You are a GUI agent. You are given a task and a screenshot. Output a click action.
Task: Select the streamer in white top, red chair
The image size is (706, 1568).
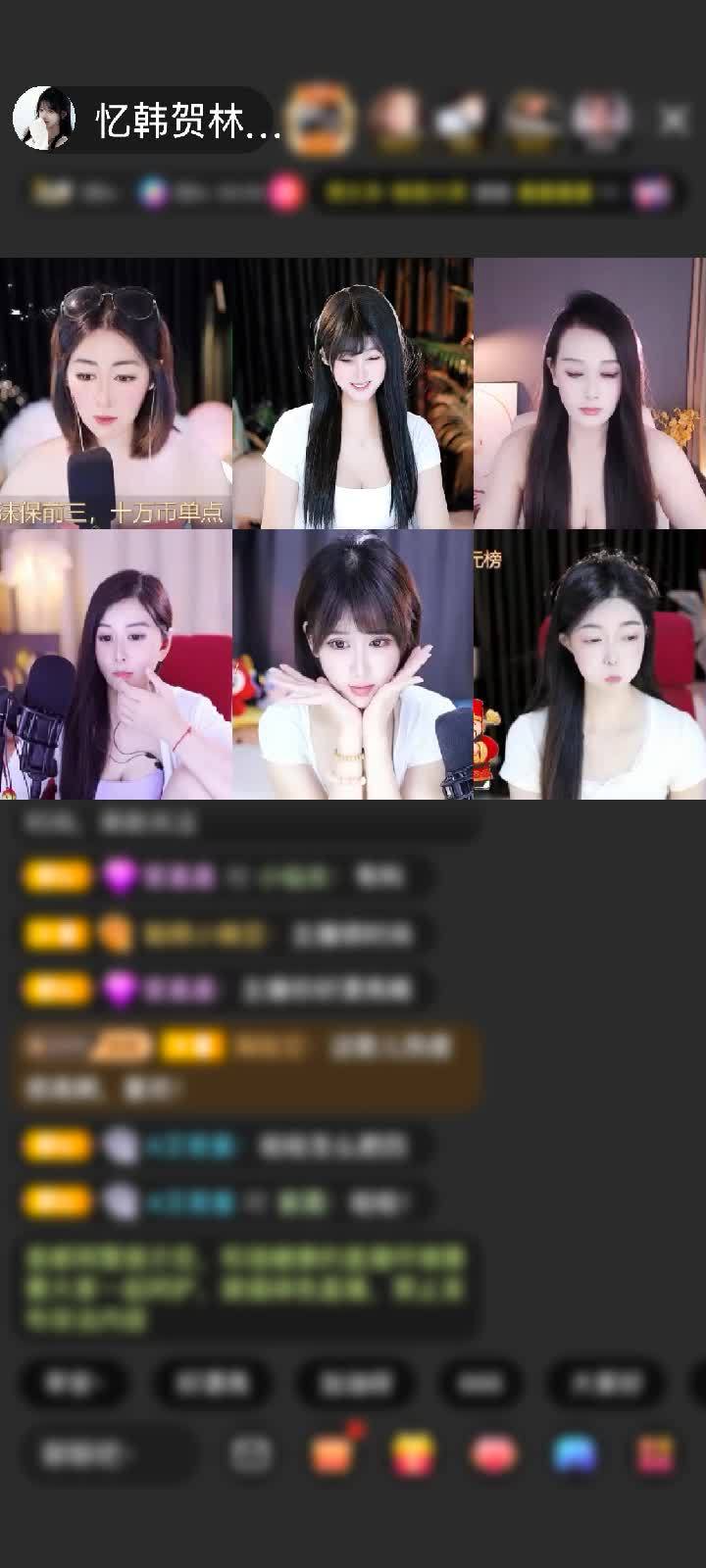pos(589,664)
